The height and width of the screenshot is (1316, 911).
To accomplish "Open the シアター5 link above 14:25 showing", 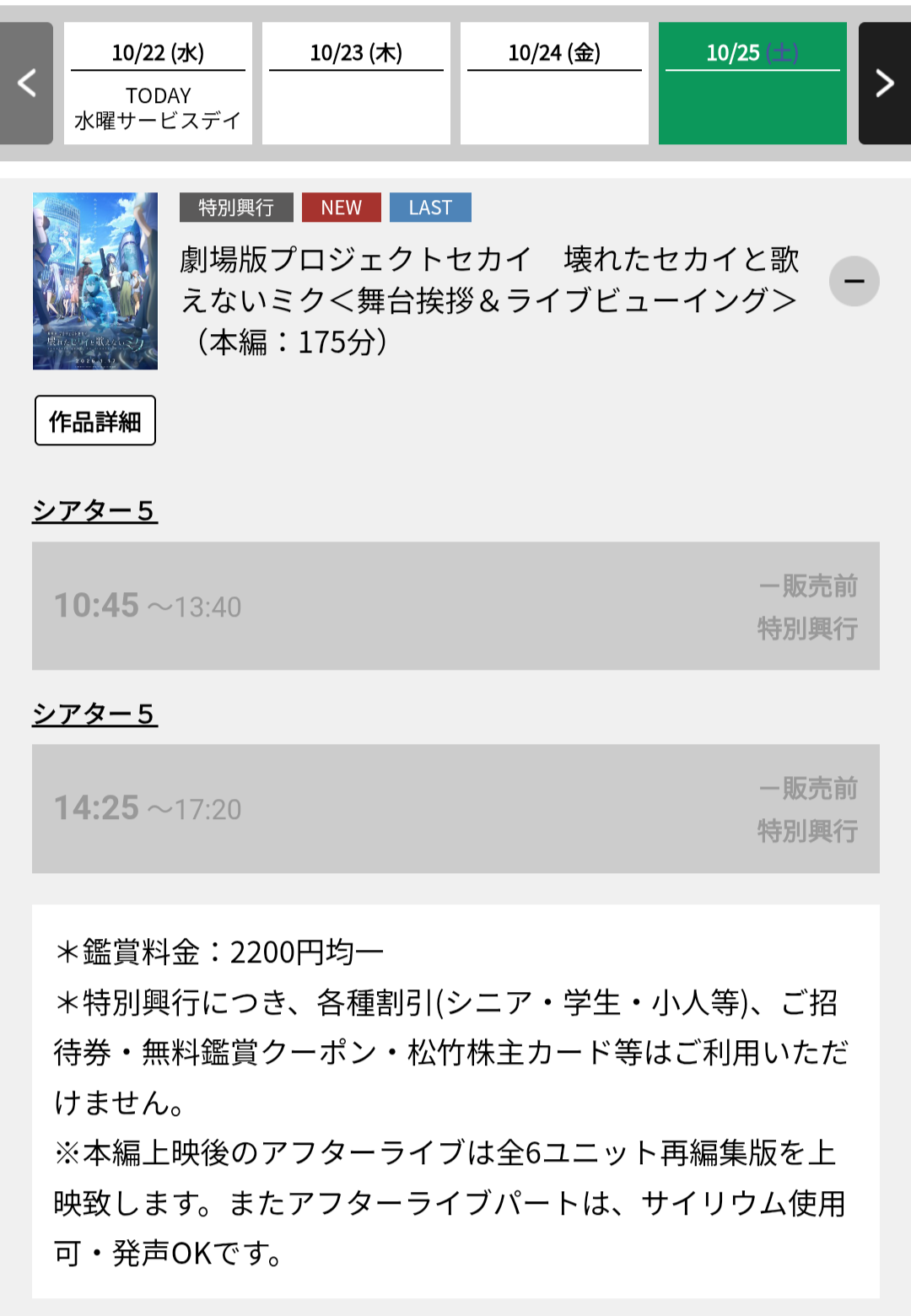I will click(x=94, y=714).
